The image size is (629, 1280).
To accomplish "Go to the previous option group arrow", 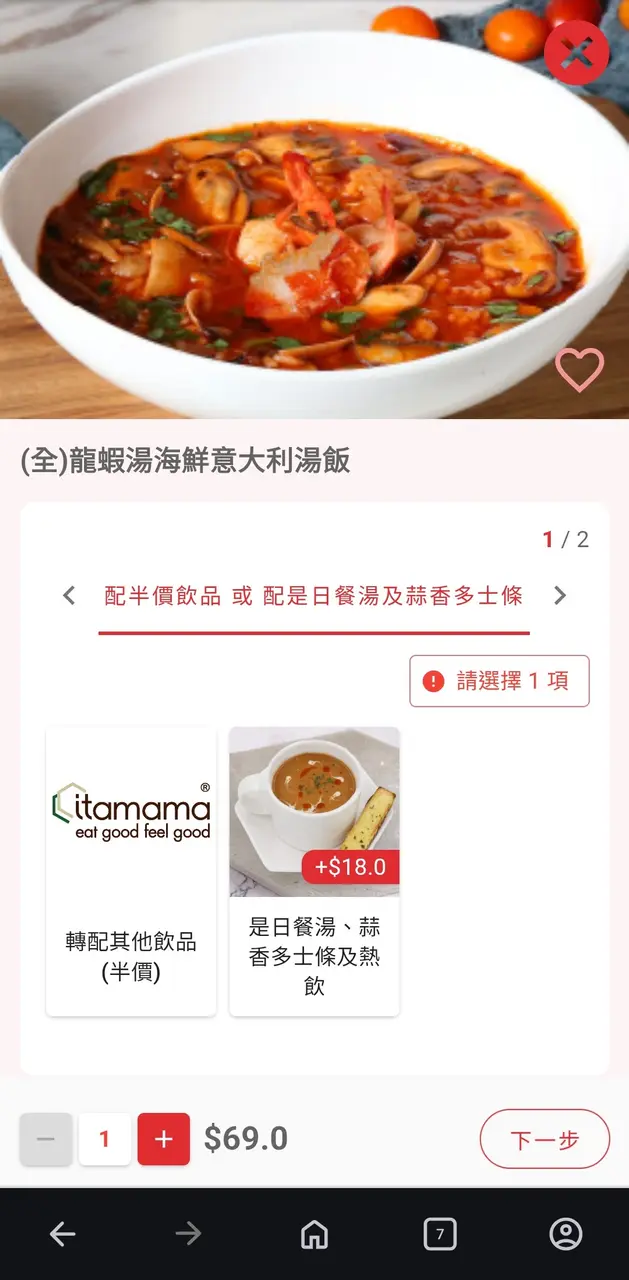I will [x=69, y=596].
